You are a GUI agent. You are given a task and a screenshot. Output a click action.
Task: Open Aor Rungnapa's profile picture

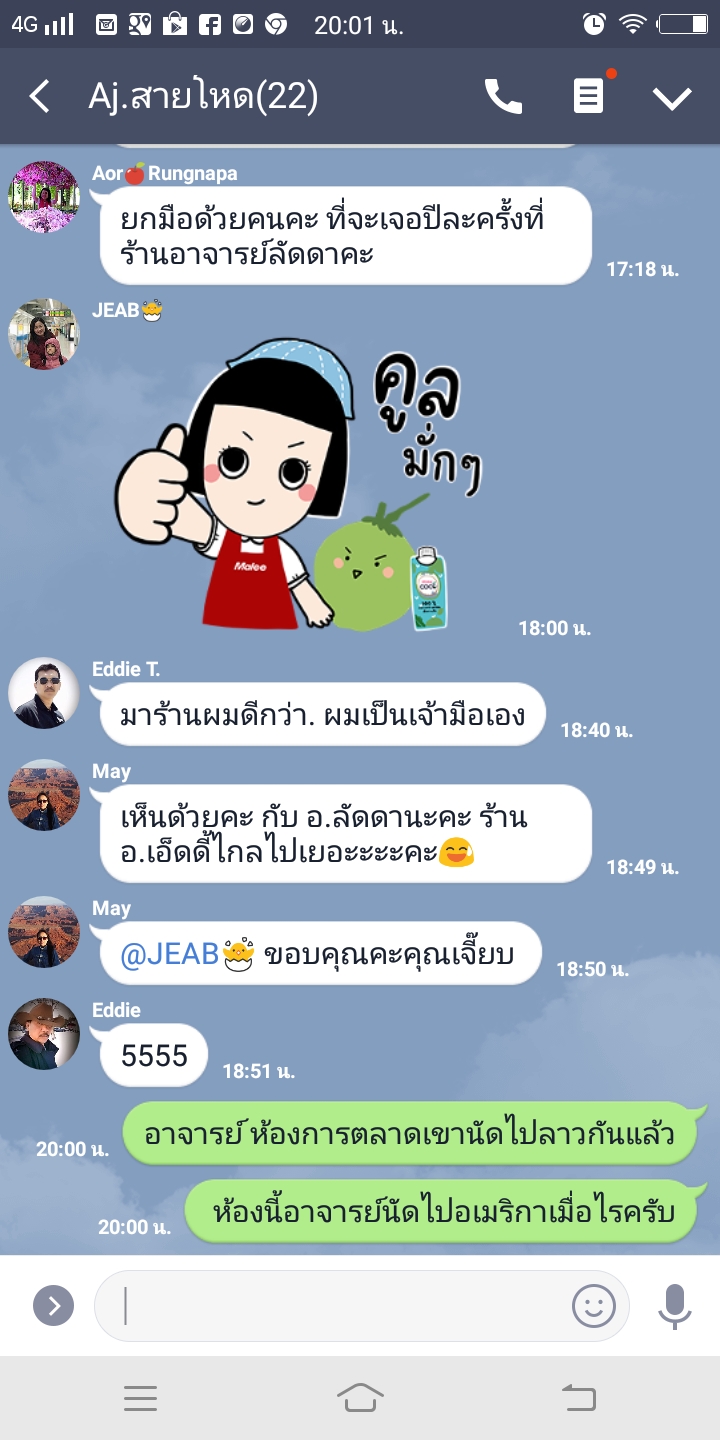43,196
